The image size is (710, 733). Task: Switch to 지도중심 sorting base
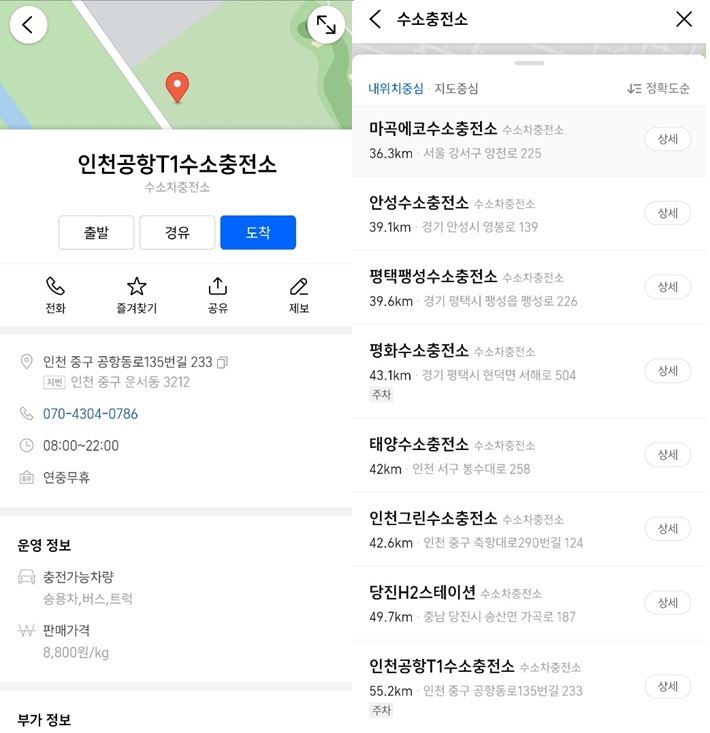[456, 88]
